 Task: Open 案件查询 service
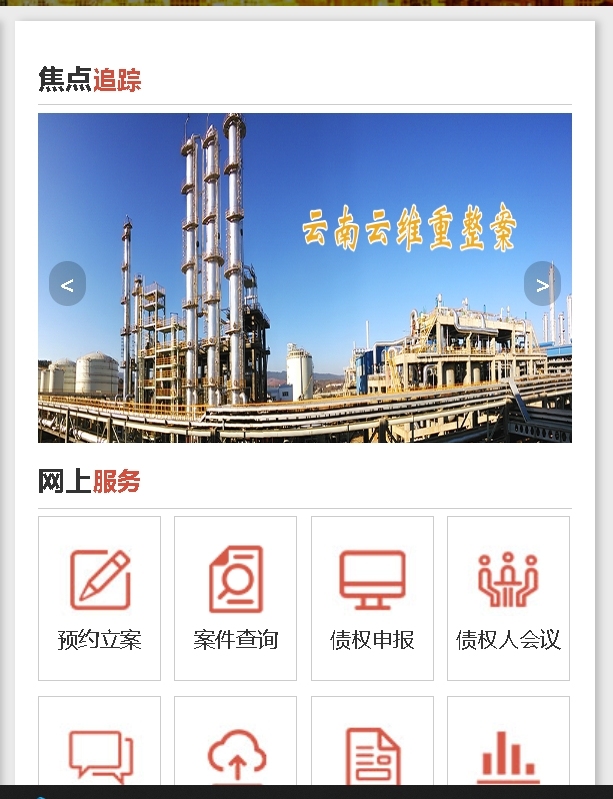point(235,598)
